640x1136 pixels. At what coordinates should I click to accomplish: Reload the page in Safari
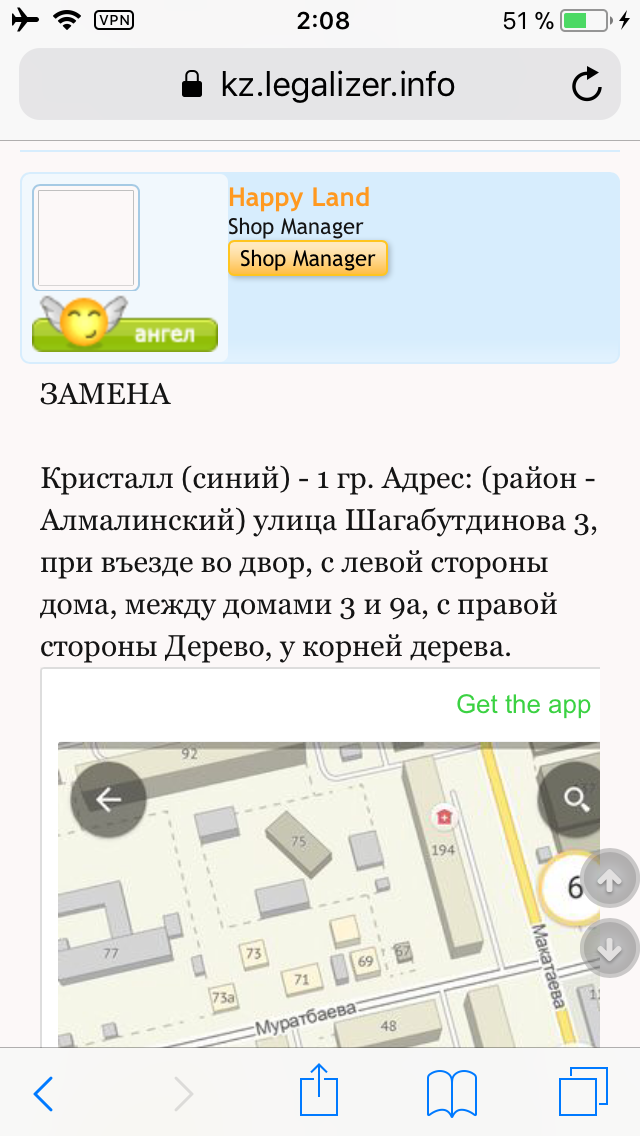click(586, 85)
